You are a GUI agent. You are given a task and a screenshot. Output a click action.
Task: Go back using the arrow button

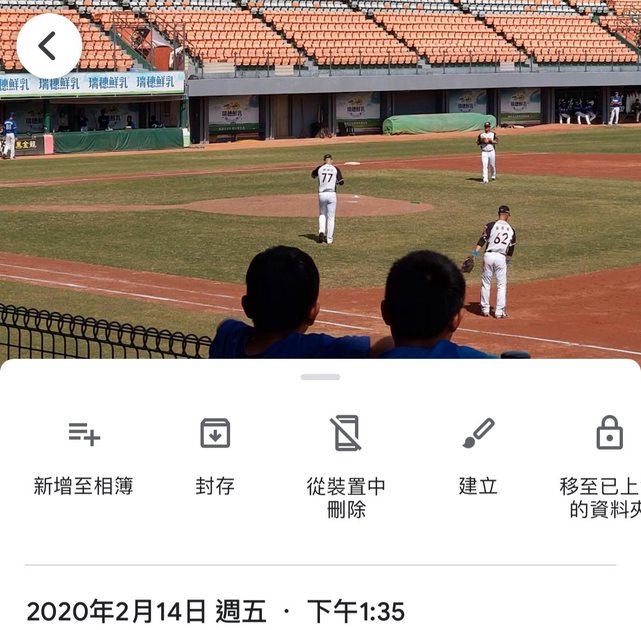(49, 46)
